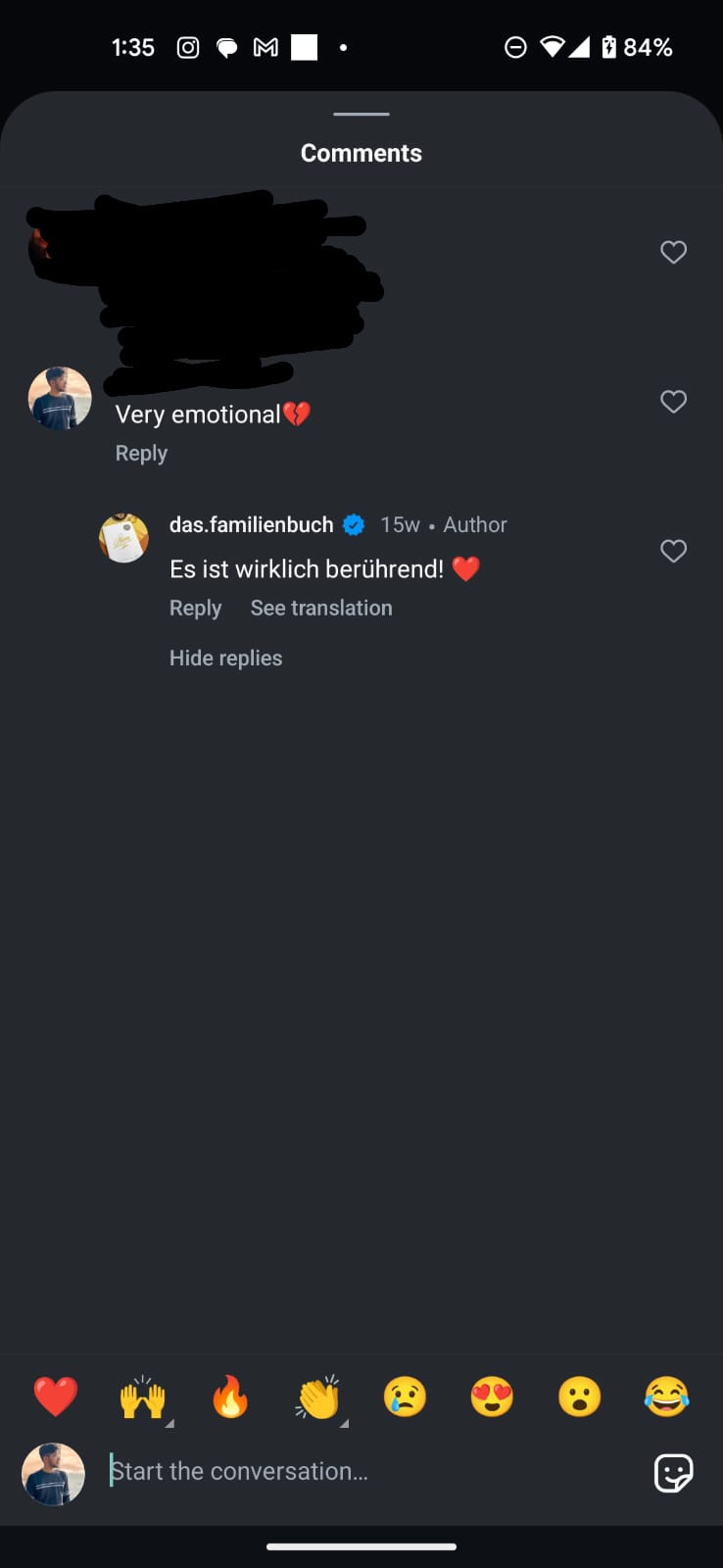The width and height of the screenshot is (723, 1568).
Task: Reply to the "Very emotional" comment
Action: 141,454
